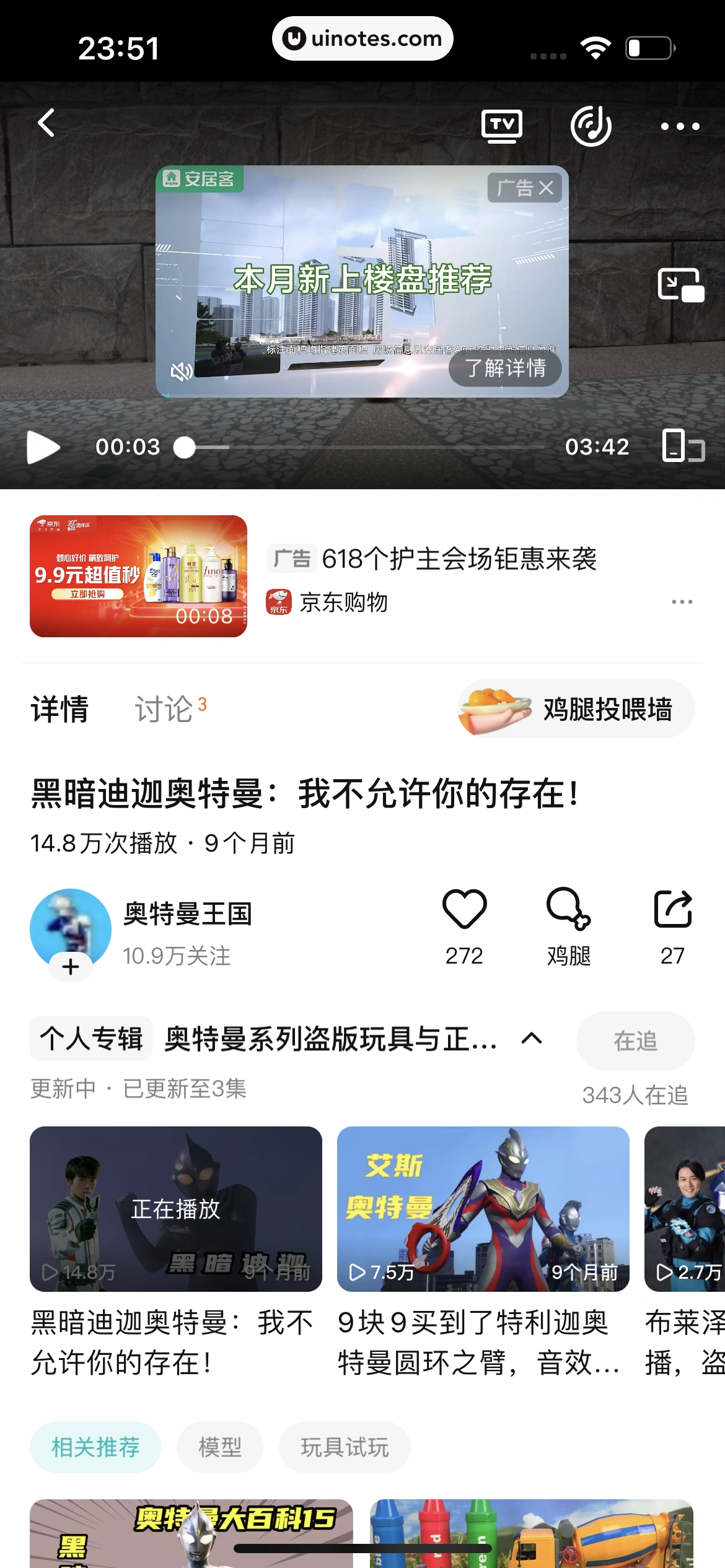Switch to the 讨论 tab
Image resolution: width=725 pixels, height=1568 pixels.
click(x=165, y=709)
